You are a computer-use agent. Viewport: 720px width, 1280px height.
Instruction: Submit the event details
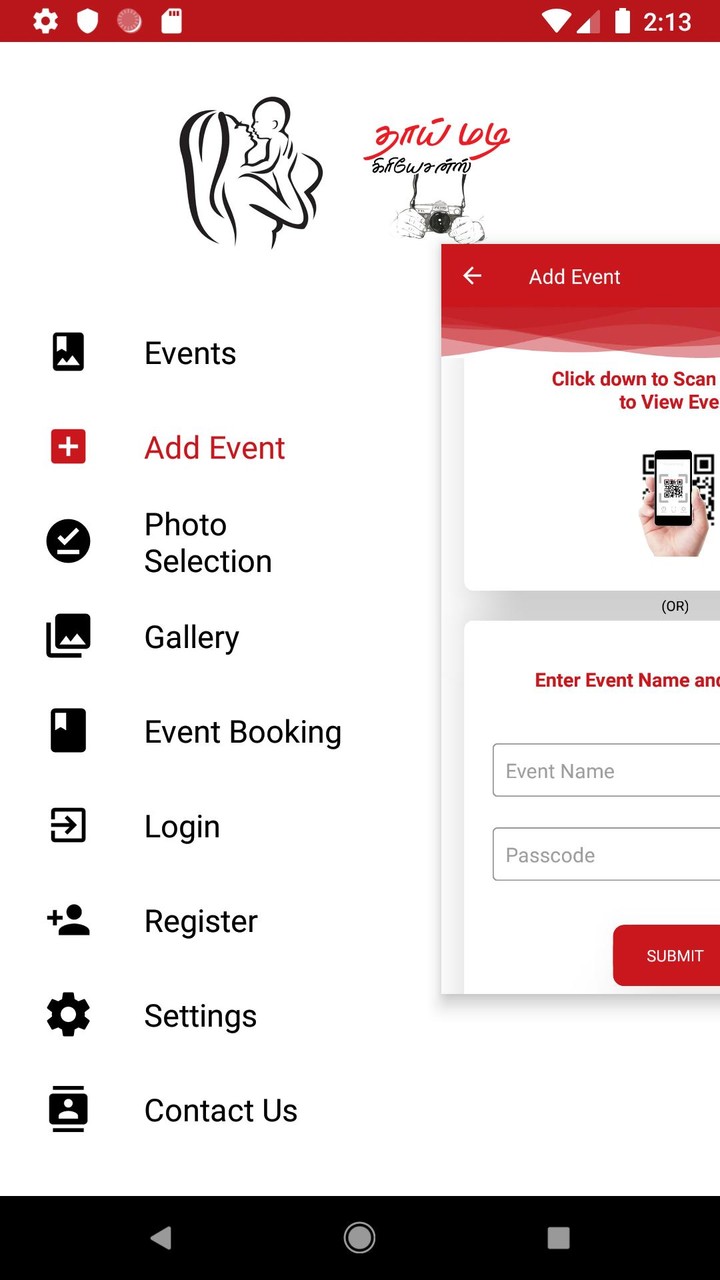[668, 955]
